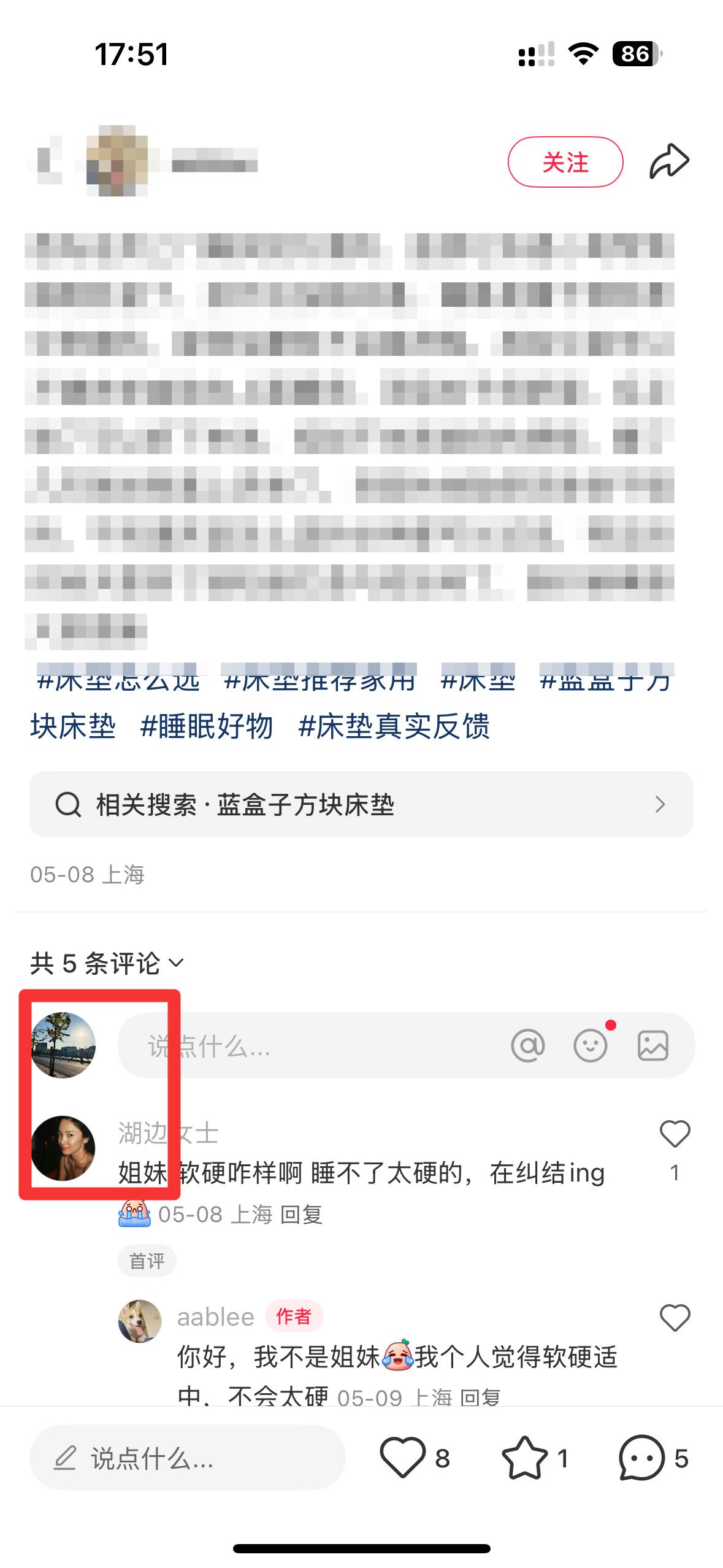Screen dimensions: 723x1568
Task: Open aablee's profile avatar
Action: click(x=140, y=1321)
